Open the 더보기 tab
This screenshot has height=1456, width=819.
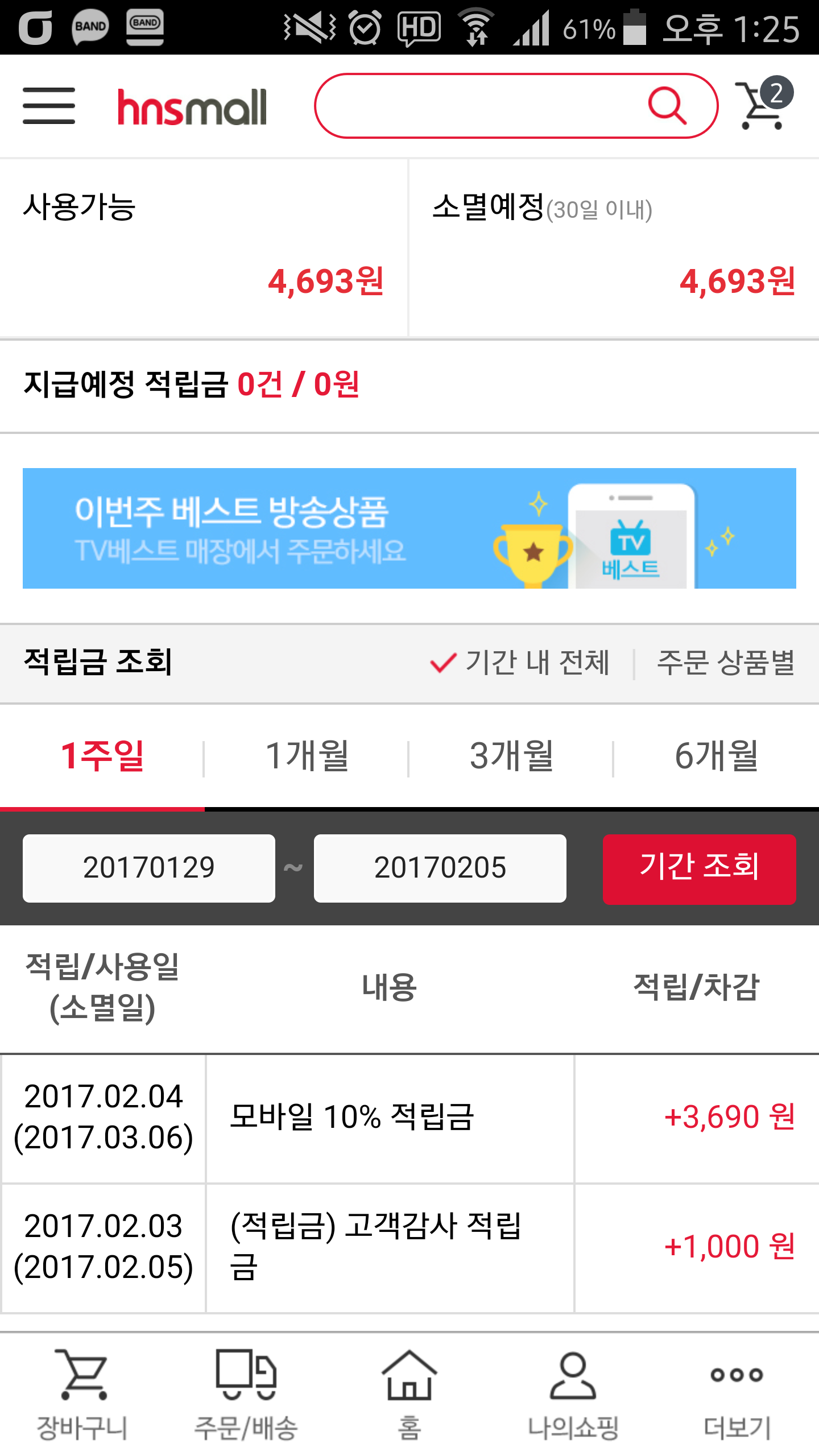pyautogui.click(x=737, y=1393)
